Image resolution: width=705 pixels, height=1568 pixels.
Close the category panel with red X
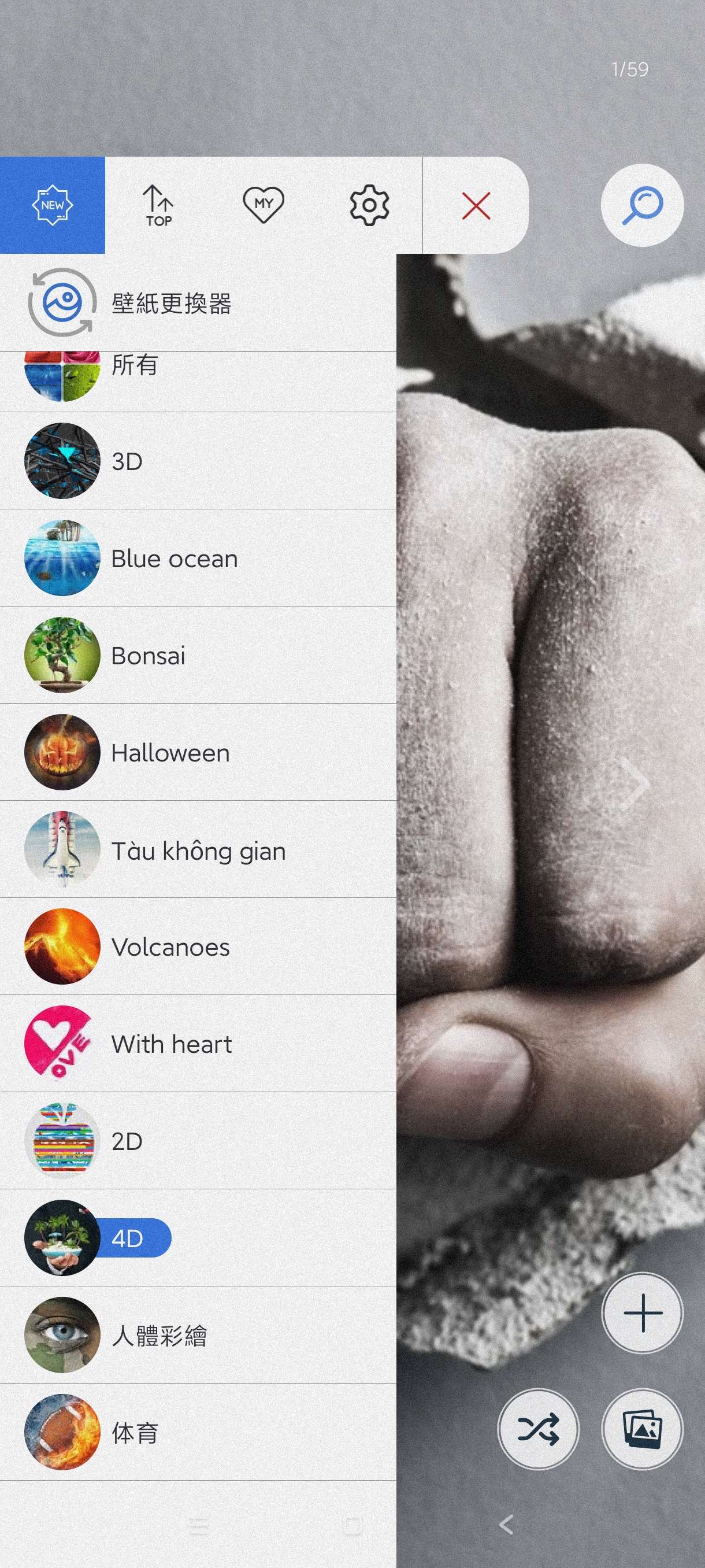(476, 205)
